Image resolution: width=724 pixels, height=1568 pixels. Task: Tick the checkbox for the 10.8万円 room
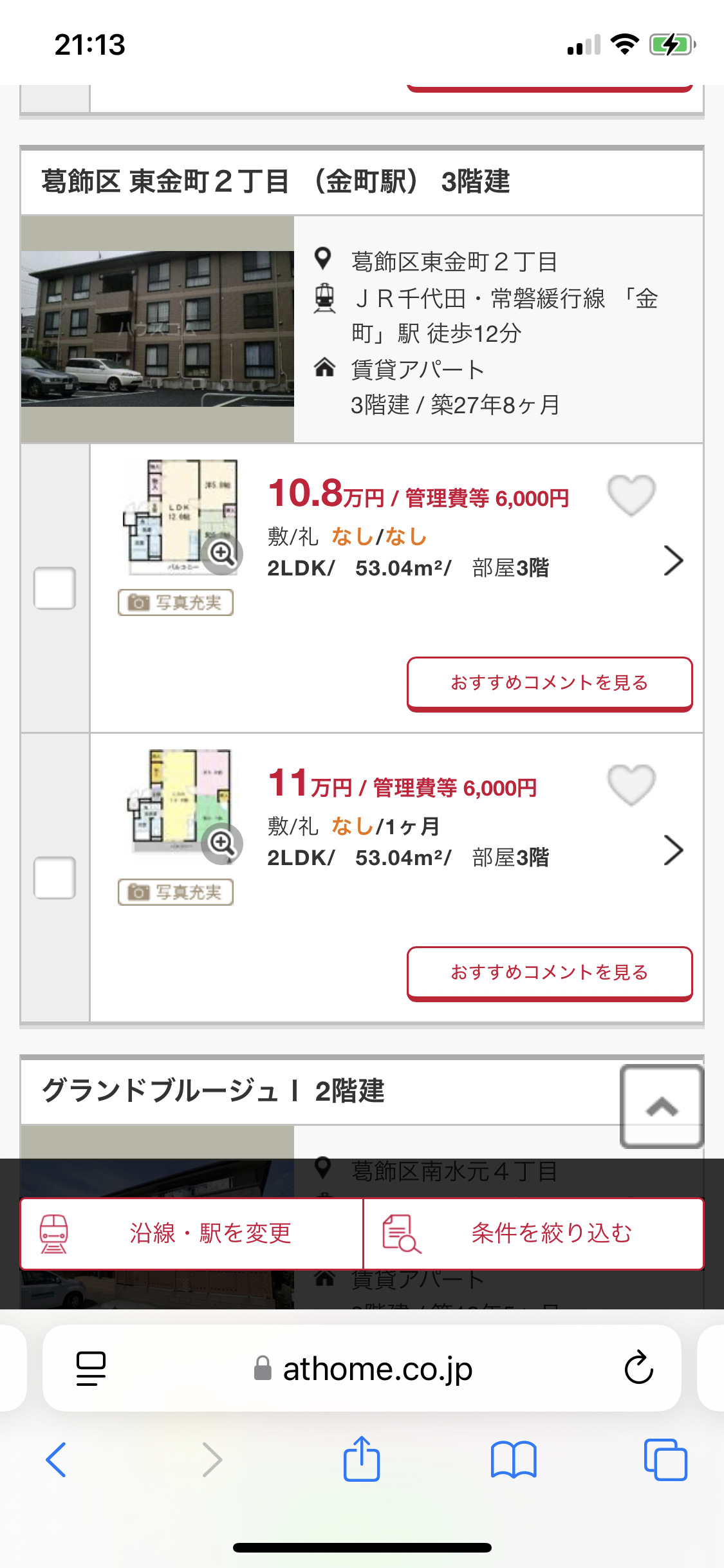click(55, 588)
